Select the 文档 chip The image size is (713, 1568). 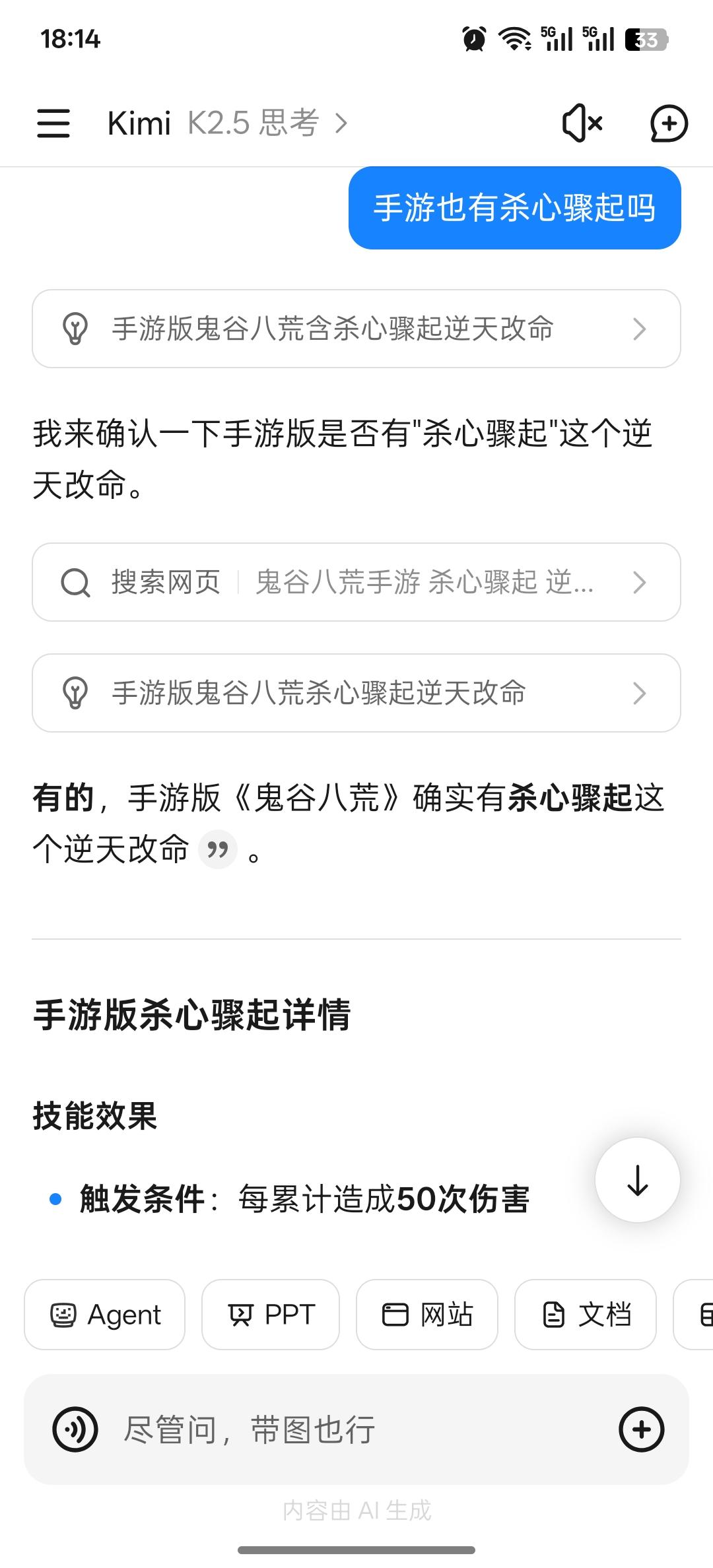click(586, 1315)
